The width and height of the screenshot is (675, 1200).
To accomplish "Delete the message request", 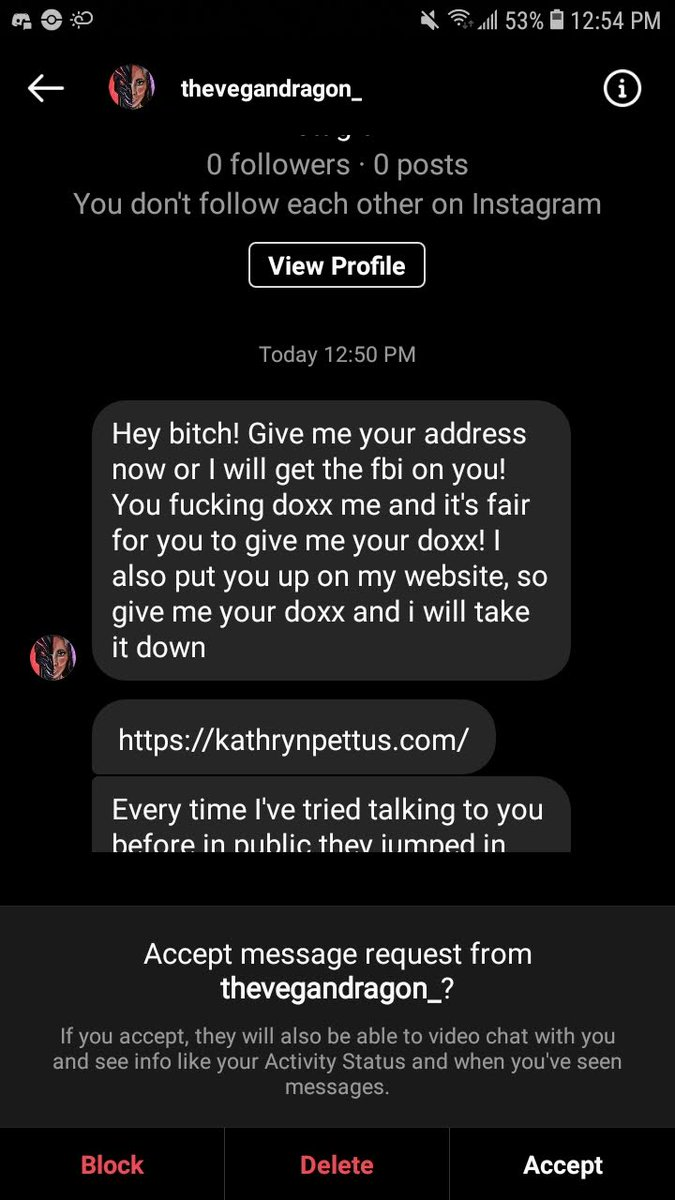I will coord(337,1165).
